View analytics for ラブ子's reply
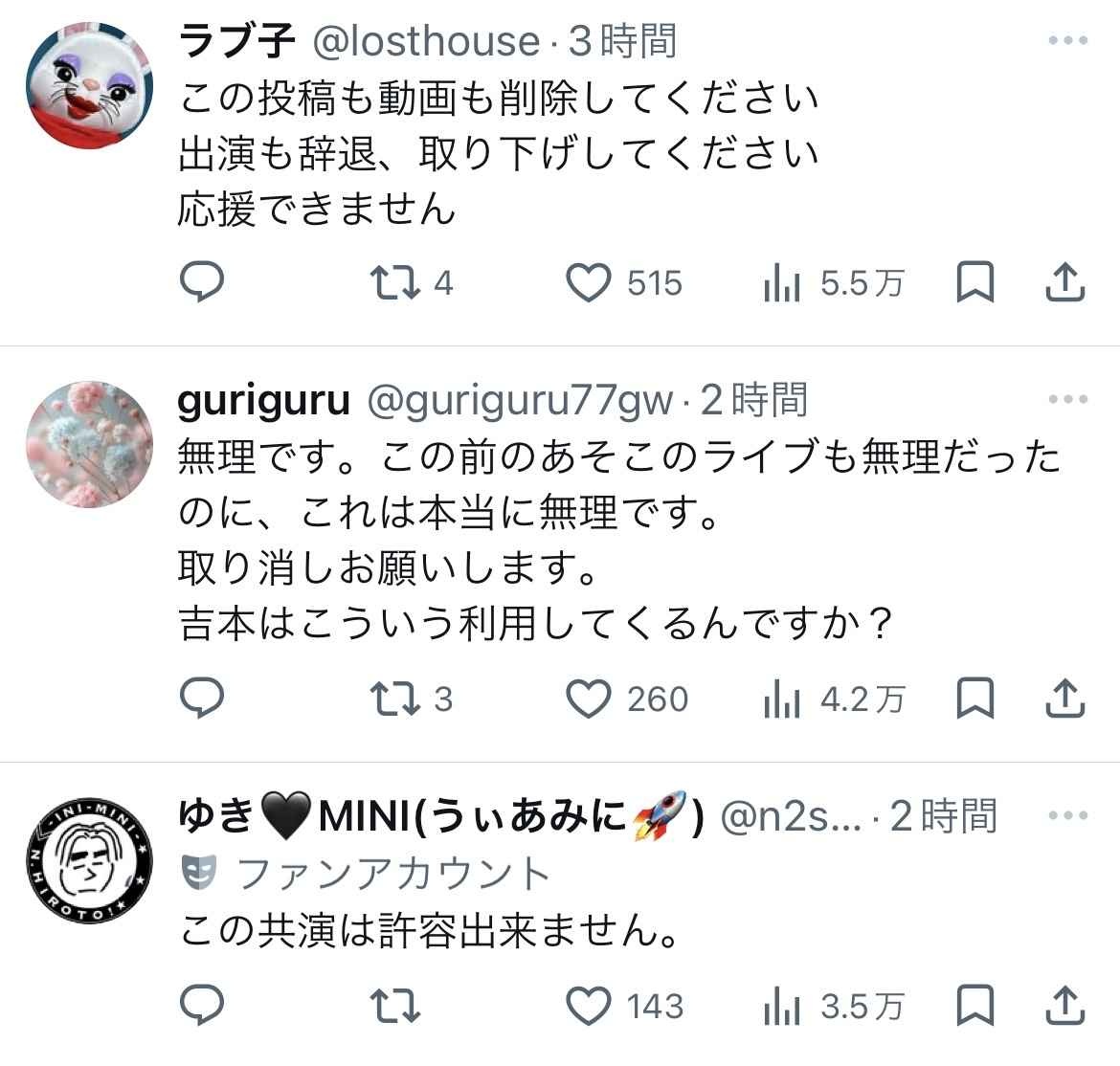The width and height of the screenshot is (1120, 1066). point(781,284)
